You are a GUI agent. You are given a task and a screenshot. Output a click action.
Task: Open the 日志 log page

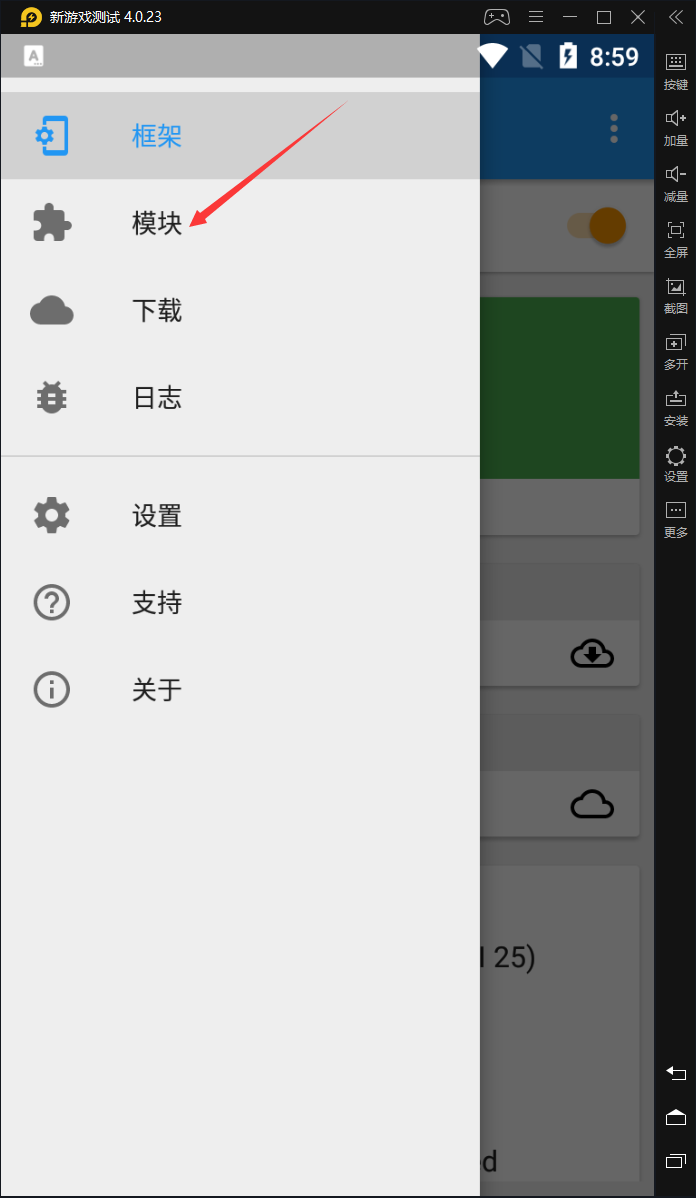[x=157, y=398]
